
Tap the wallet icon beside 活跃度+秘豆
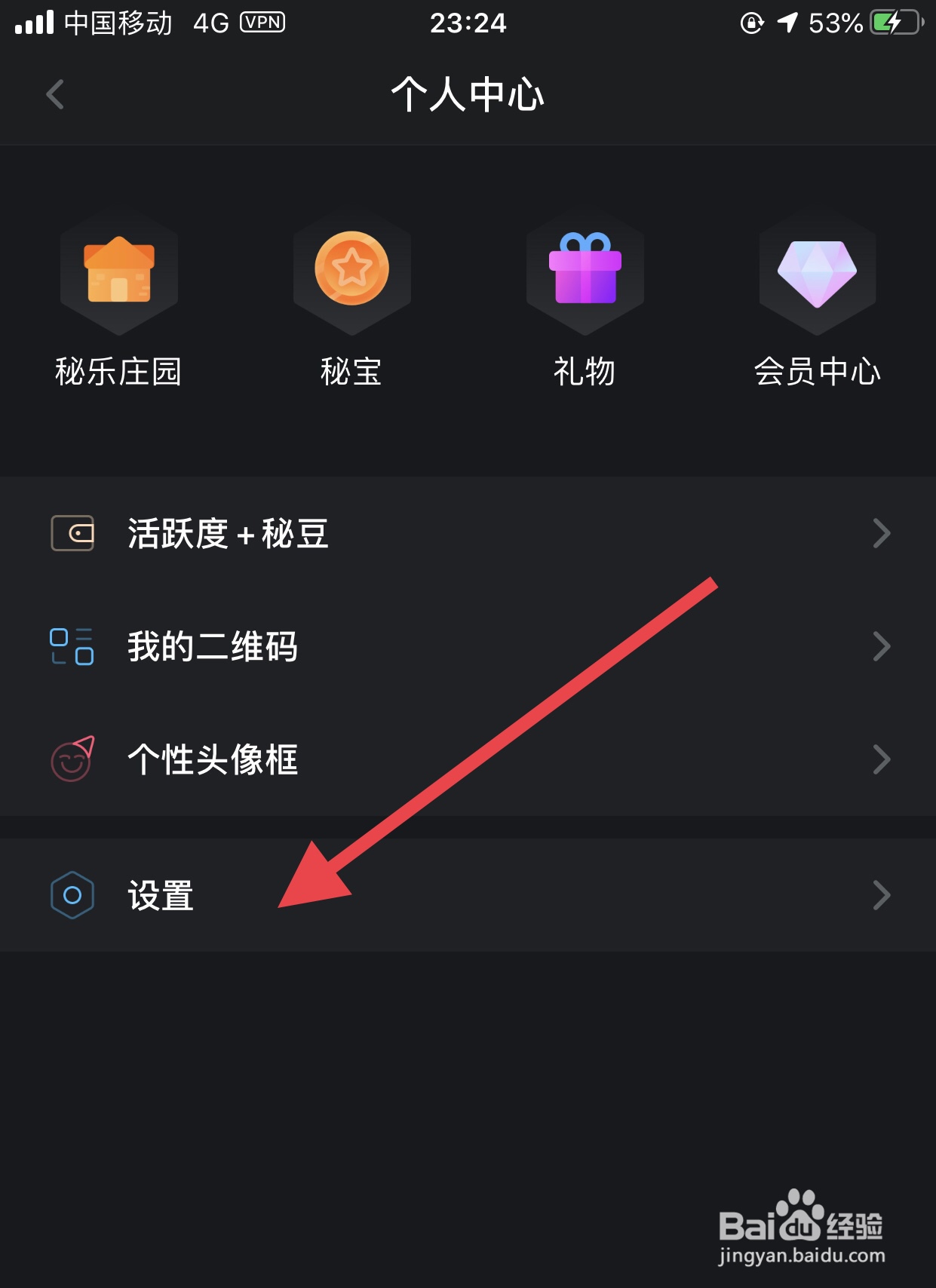coord(72,533)
